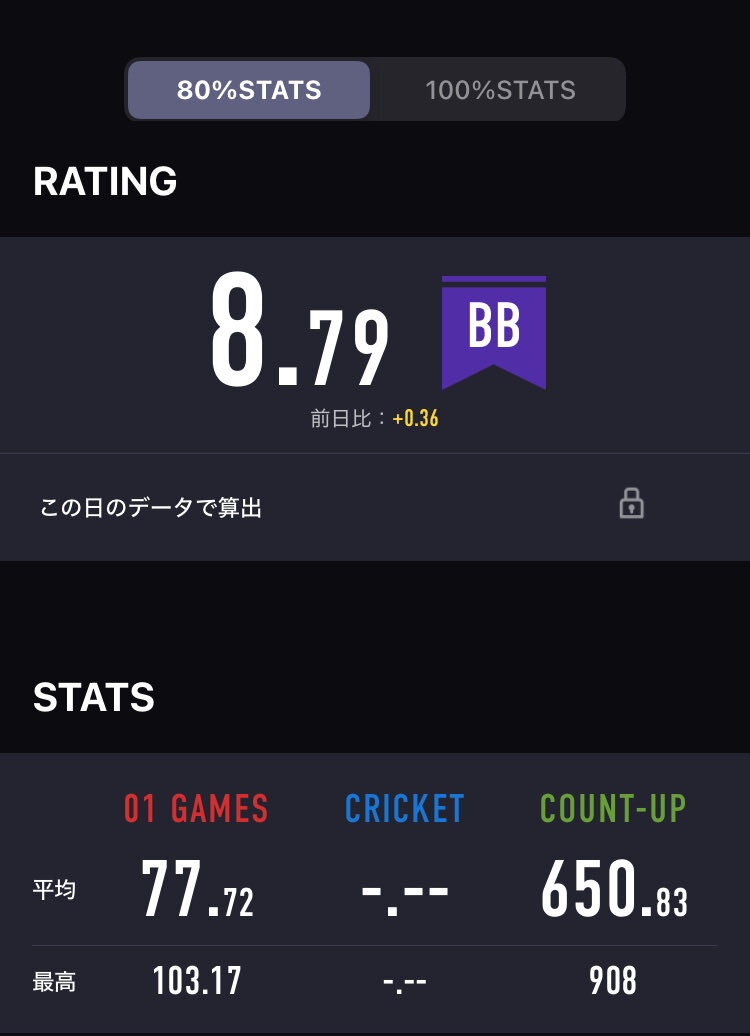Select the 80%STATS tab
This screenshot has width=750, height=1036.
249,90
